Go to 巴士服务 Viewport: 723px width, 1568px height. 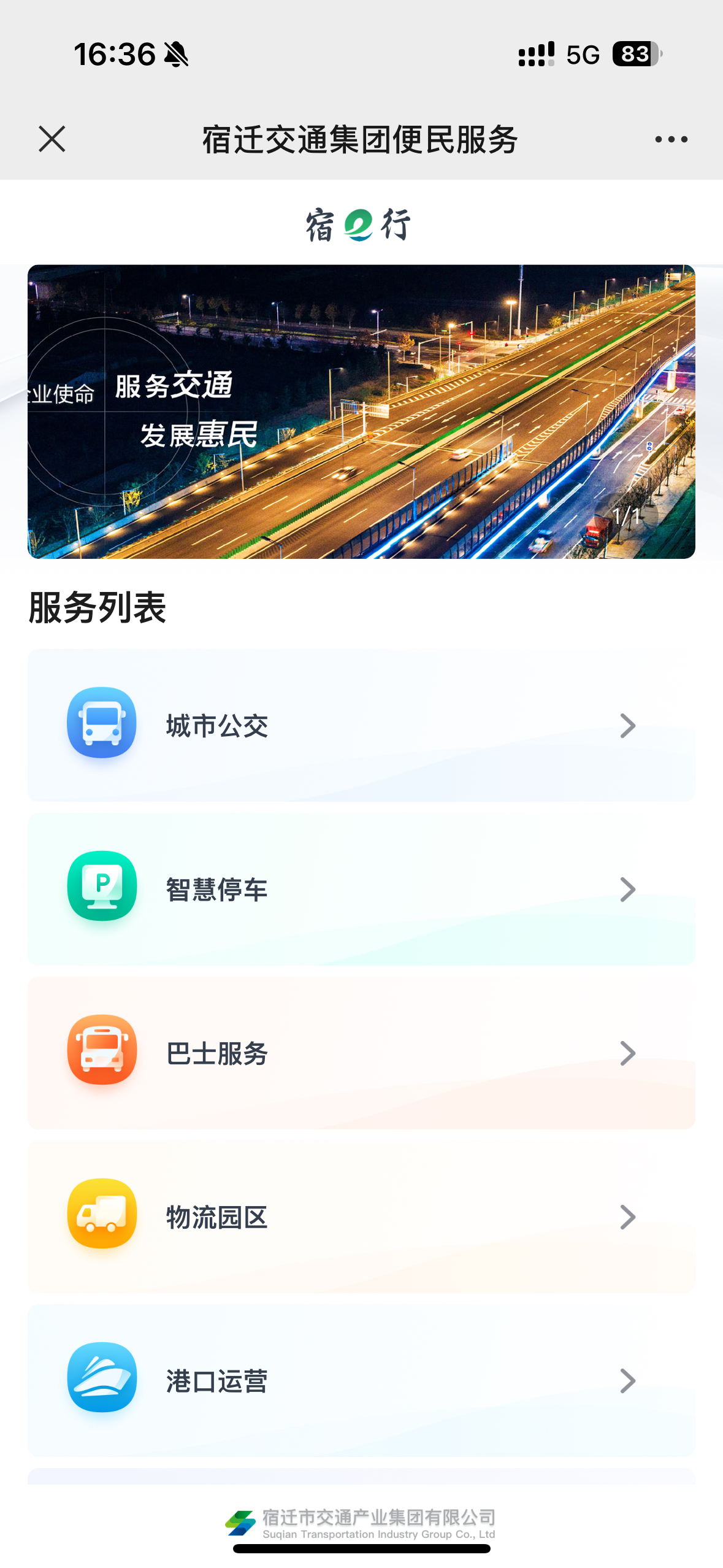[x=361, y=1053]
